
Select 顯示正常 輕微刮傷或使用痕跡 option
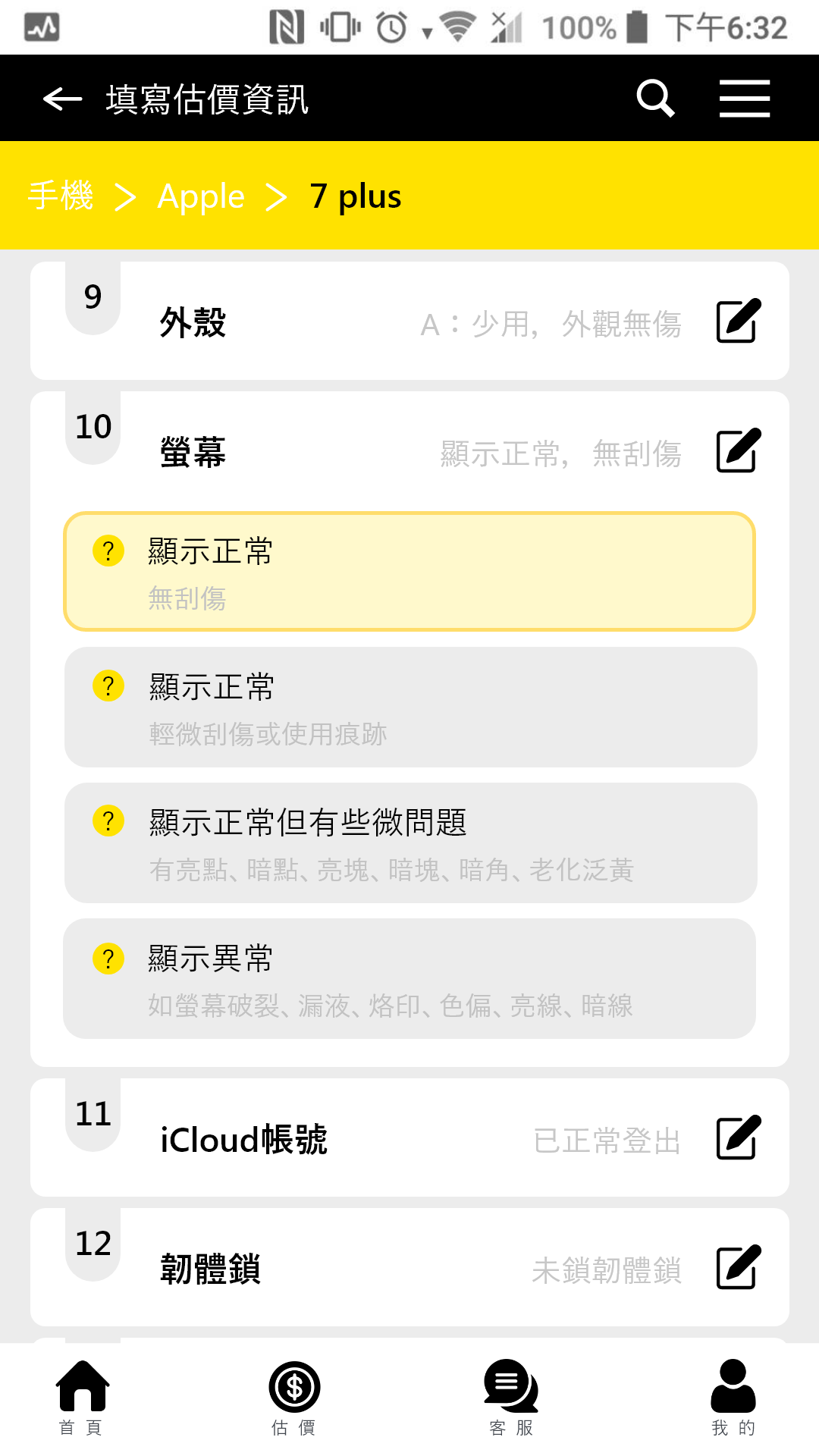(x=409, y=708)
